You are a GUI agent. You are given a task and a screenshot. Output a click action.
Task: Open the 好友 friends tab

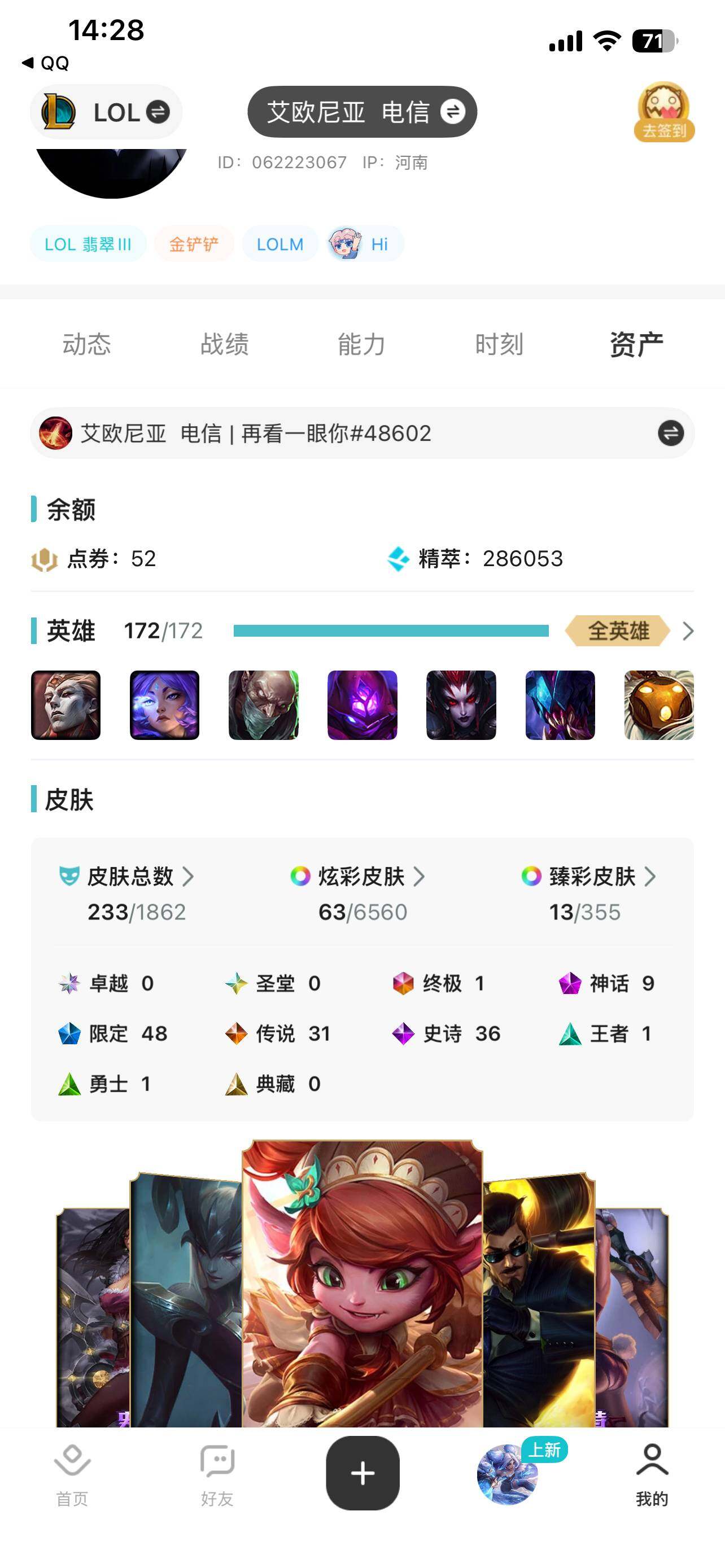(217, 1474)
